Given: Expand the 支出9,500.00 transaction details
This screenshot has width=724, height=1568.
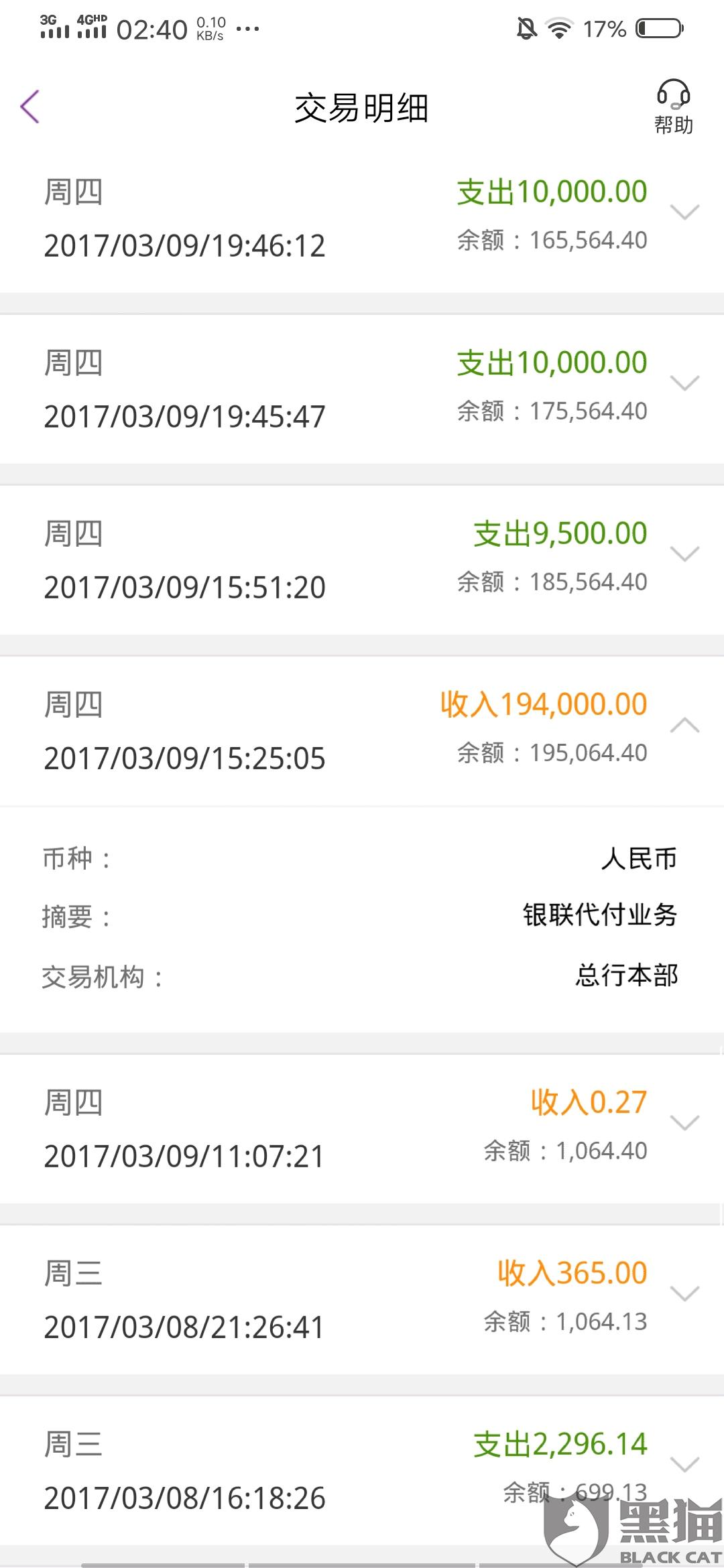Looking at the screenshot, I should tap(684, 554).
